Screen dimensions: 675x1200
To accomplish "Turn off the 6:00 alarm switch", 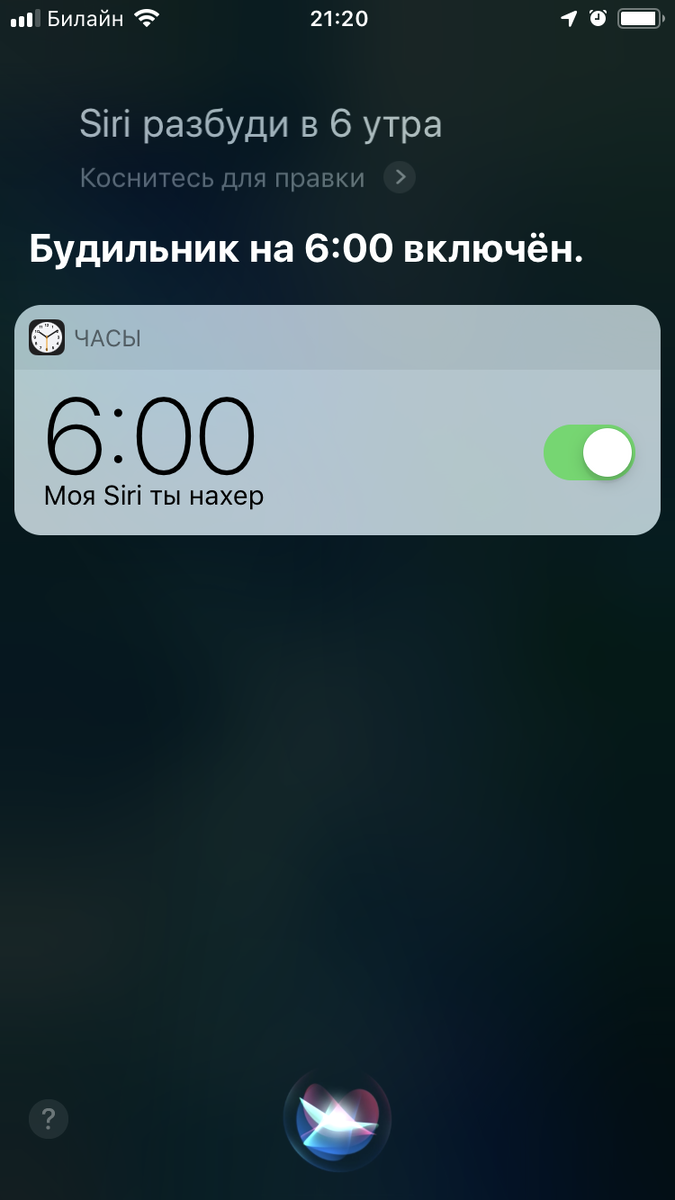I will pyautogui.click(x=589, y=453).
